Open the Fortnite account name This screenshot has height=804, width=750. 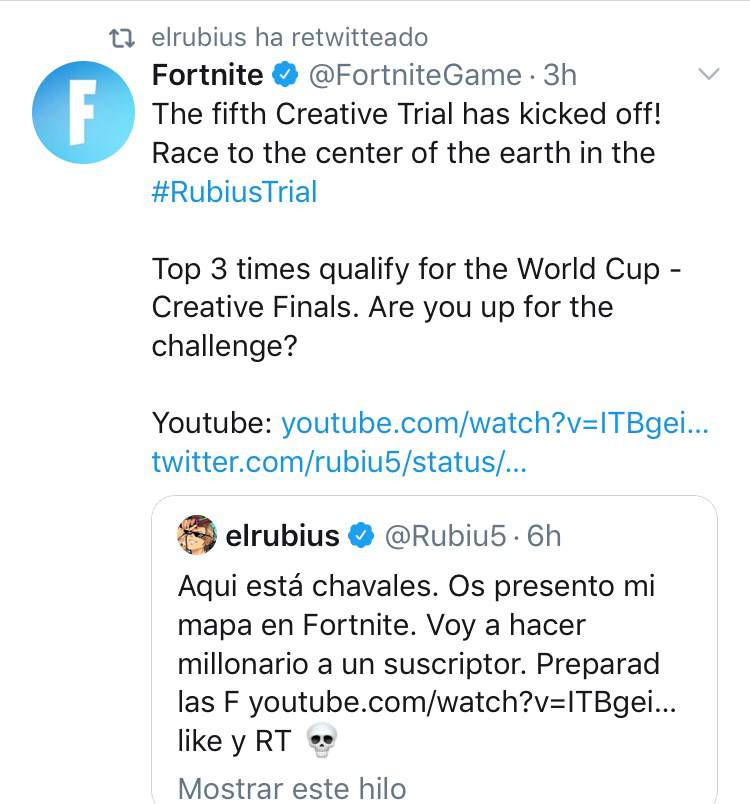click(x=208, y=75)
